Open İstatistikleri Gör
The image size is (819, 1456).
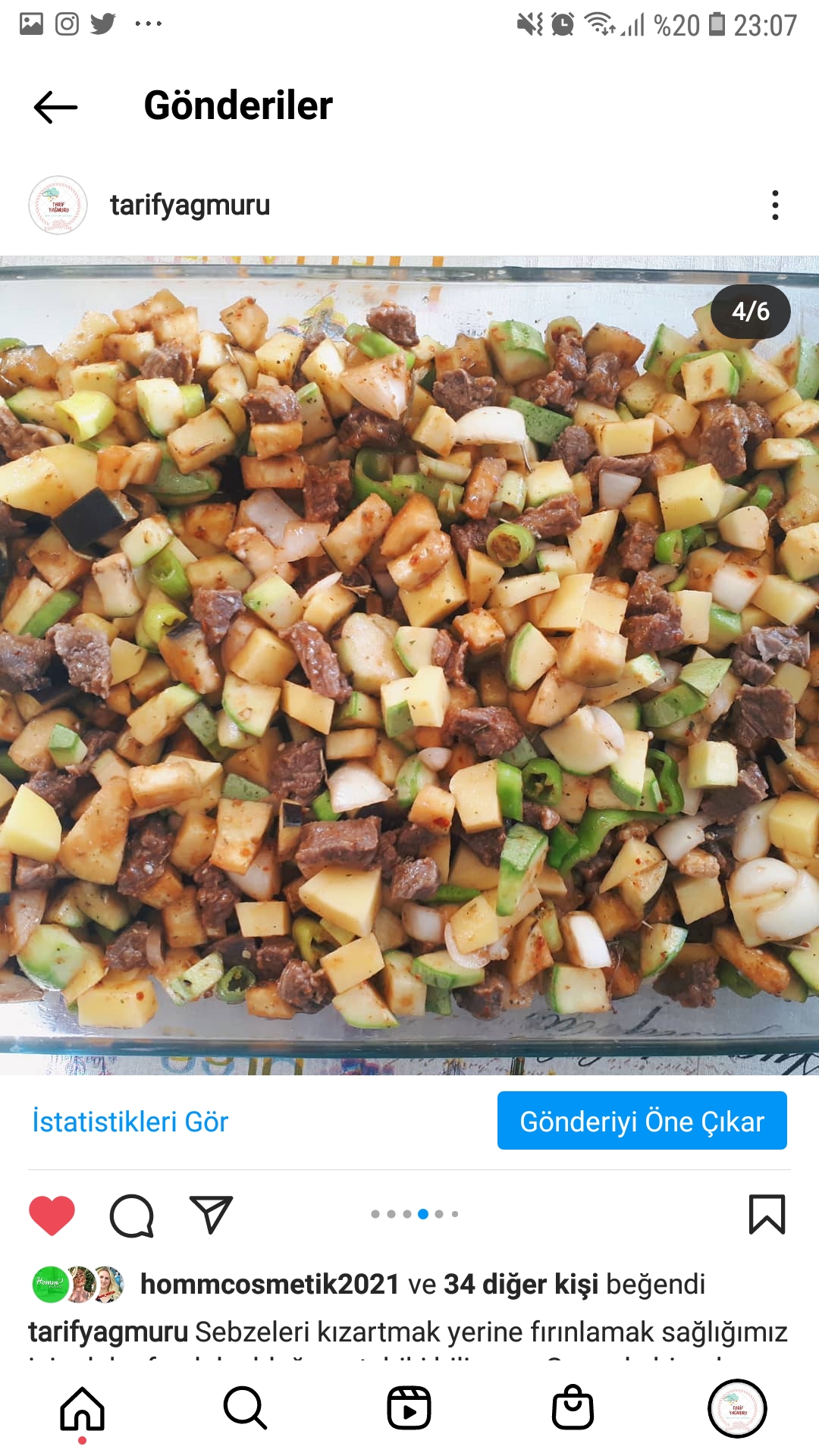(130, 1122)
